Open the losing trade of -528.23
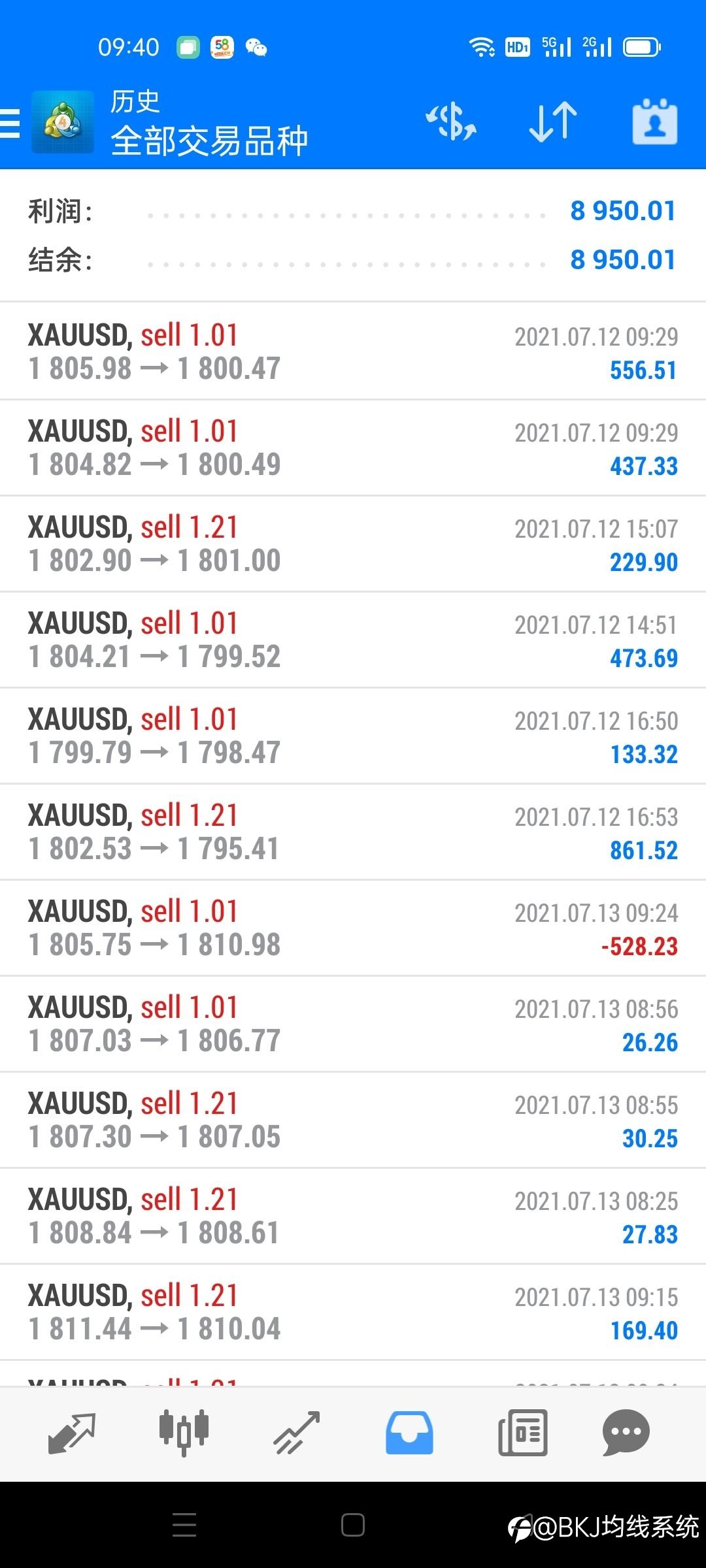The width and height of the screenshot is (706, 1568). [353, 928]
